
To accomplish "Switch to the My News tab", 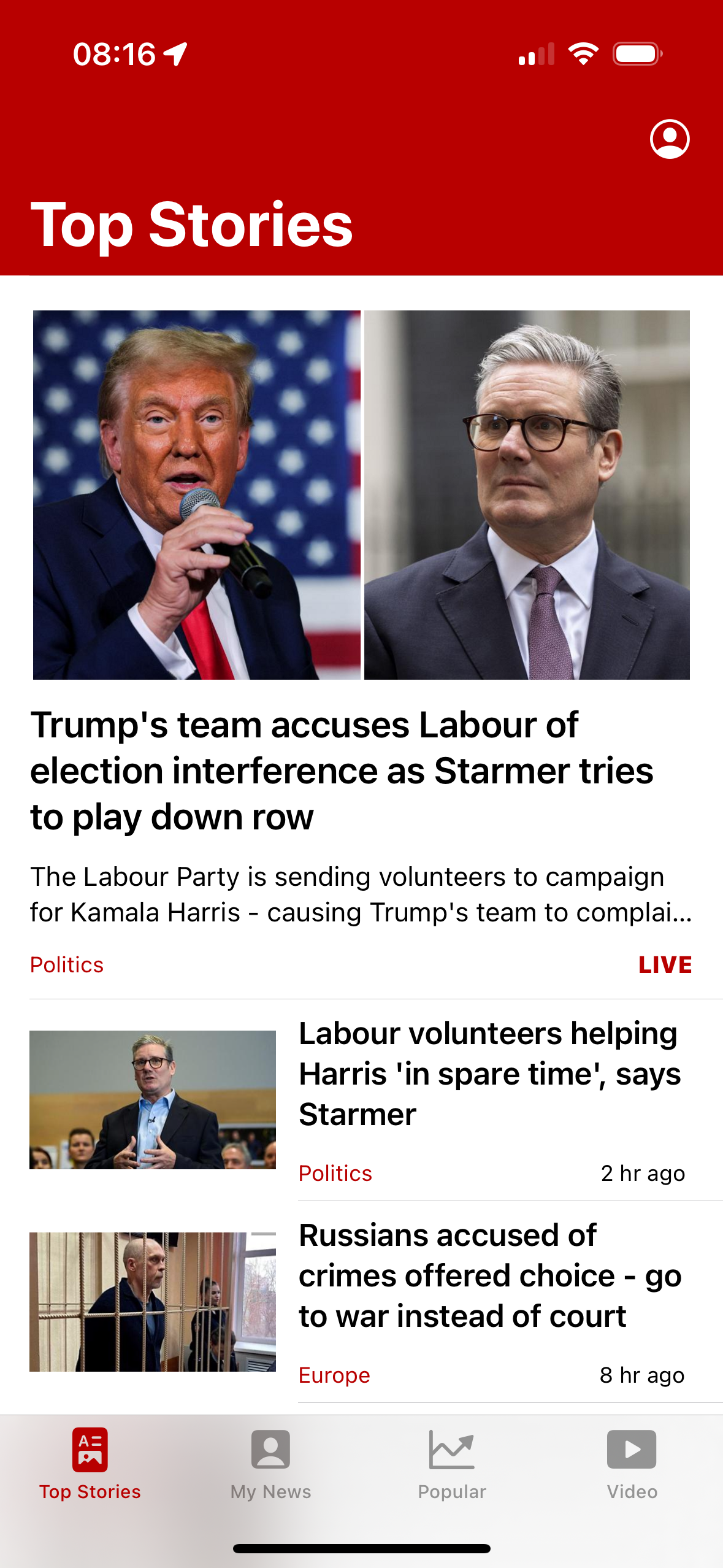I will [270, 1464].
